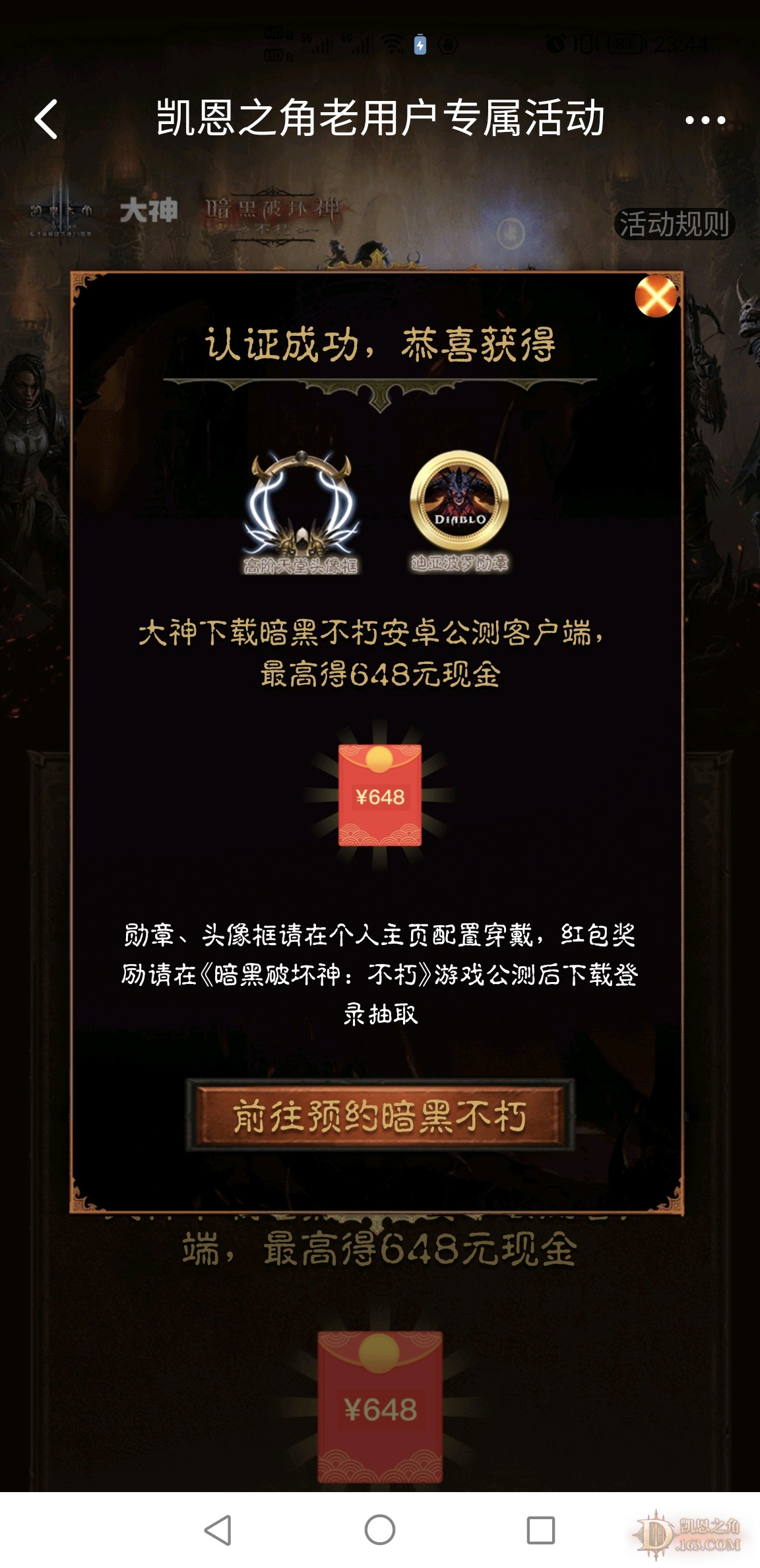
Task: Open the three-dot overflow menu
Action: (705, 120)
